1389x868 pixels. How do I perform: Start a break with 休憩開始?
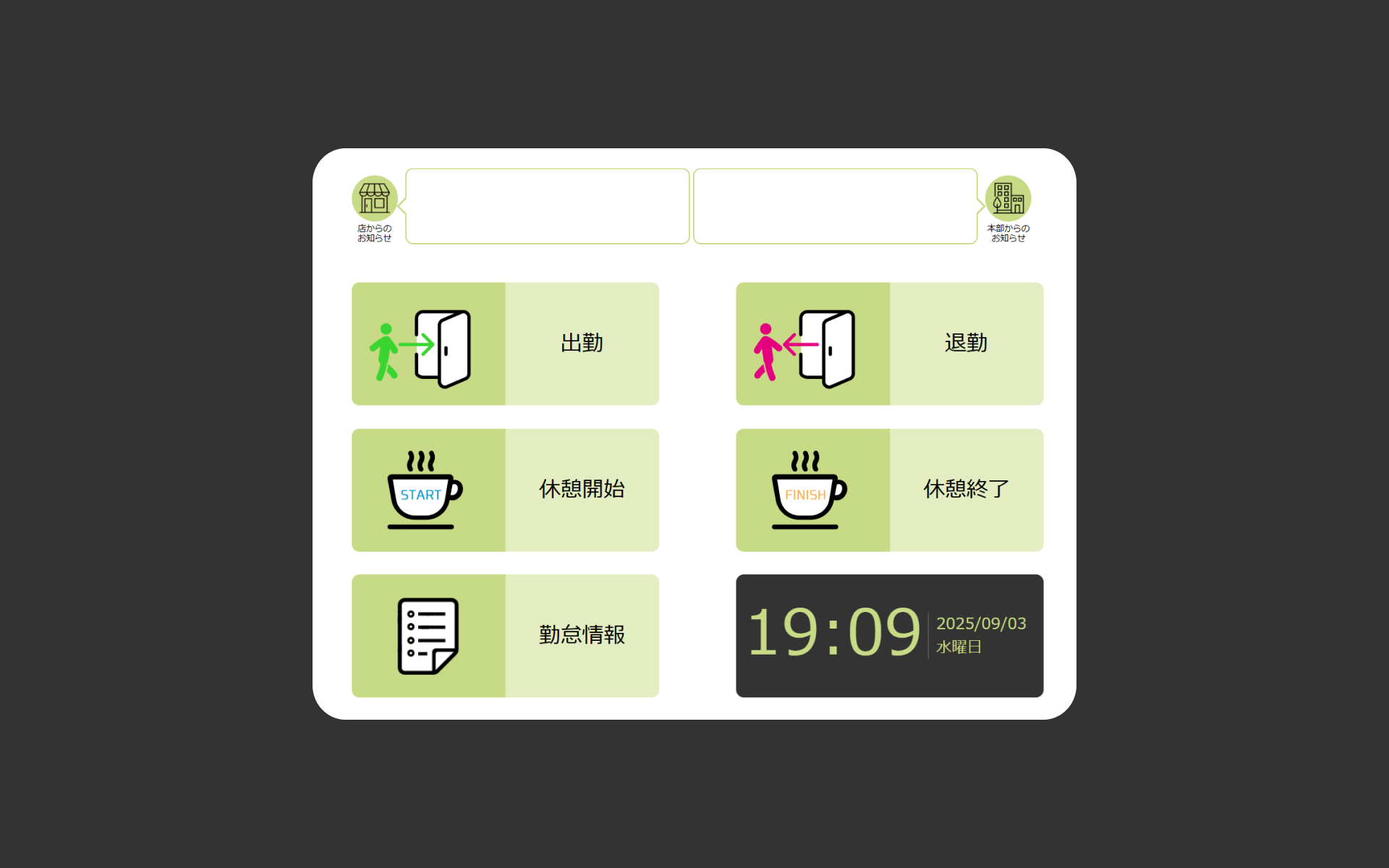pos(505,490)
